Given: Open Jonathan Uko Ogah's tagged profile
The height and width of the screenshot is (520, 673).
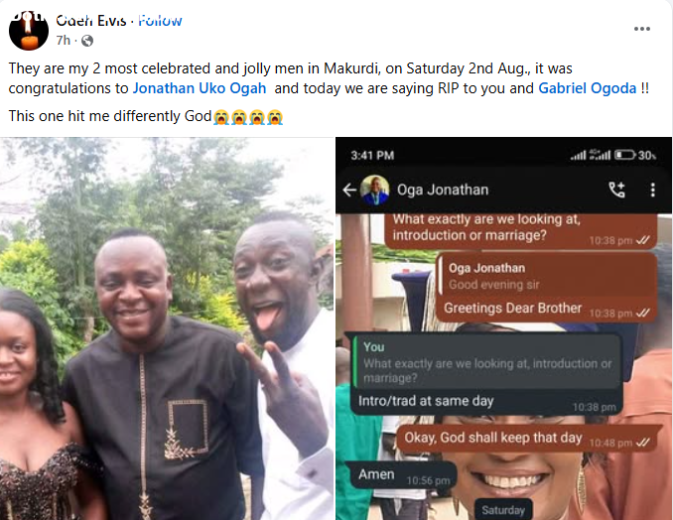Looking at the screenshot, I should [198, 89].
